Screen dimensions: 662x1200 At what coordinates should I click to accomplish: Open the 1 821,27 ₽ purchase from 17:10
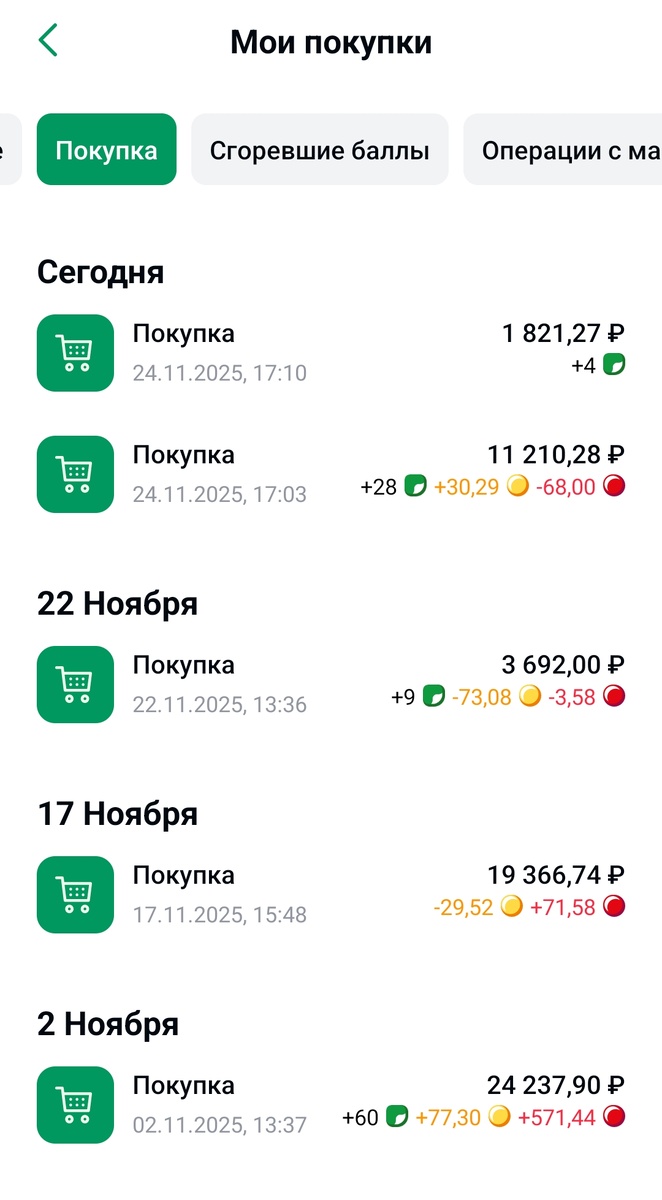(x=330, y=353)
